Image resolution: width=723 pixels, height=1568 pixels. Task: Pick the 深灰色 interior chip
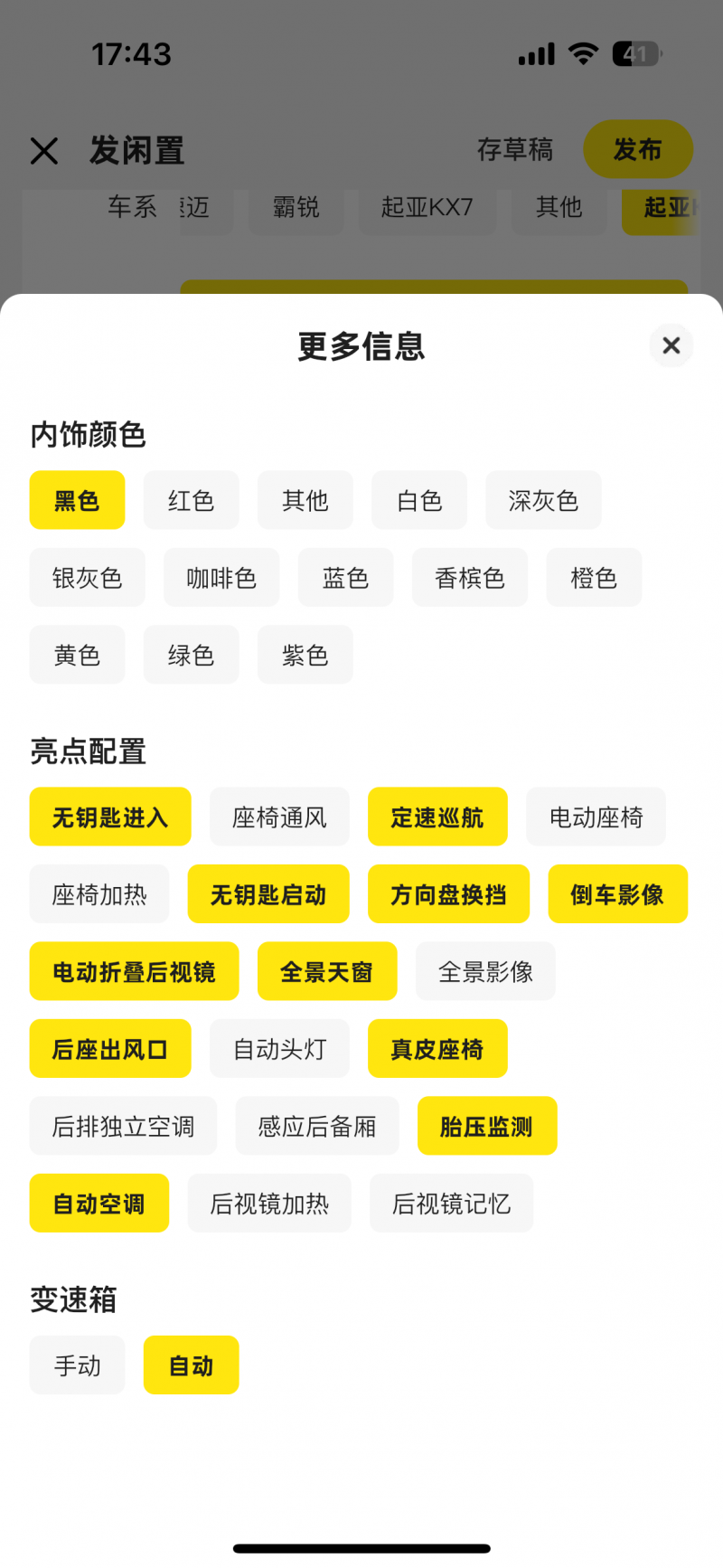[543, 500]
